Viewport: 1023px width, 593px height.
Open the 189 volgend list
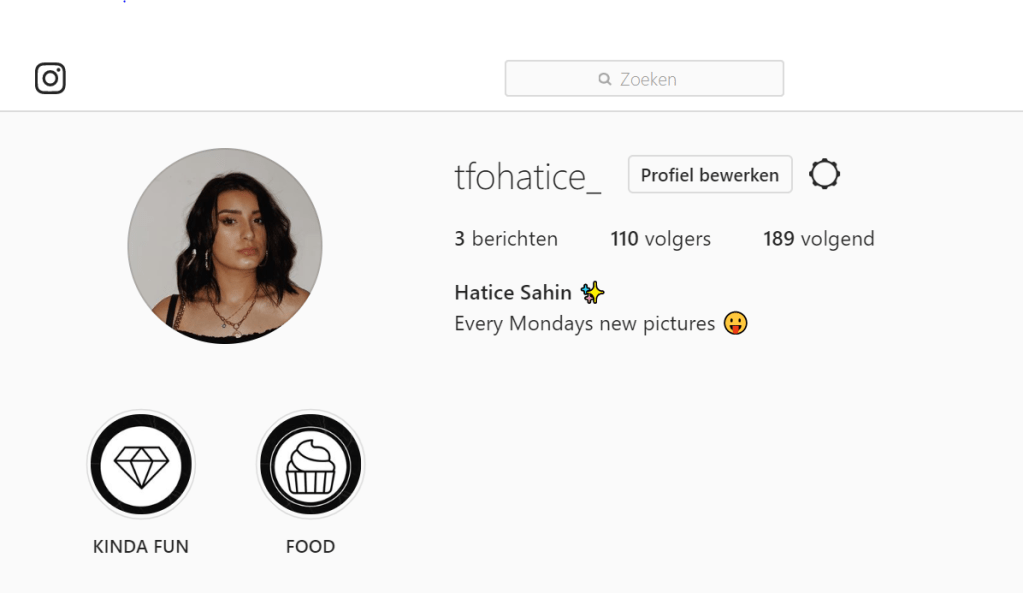818,239
